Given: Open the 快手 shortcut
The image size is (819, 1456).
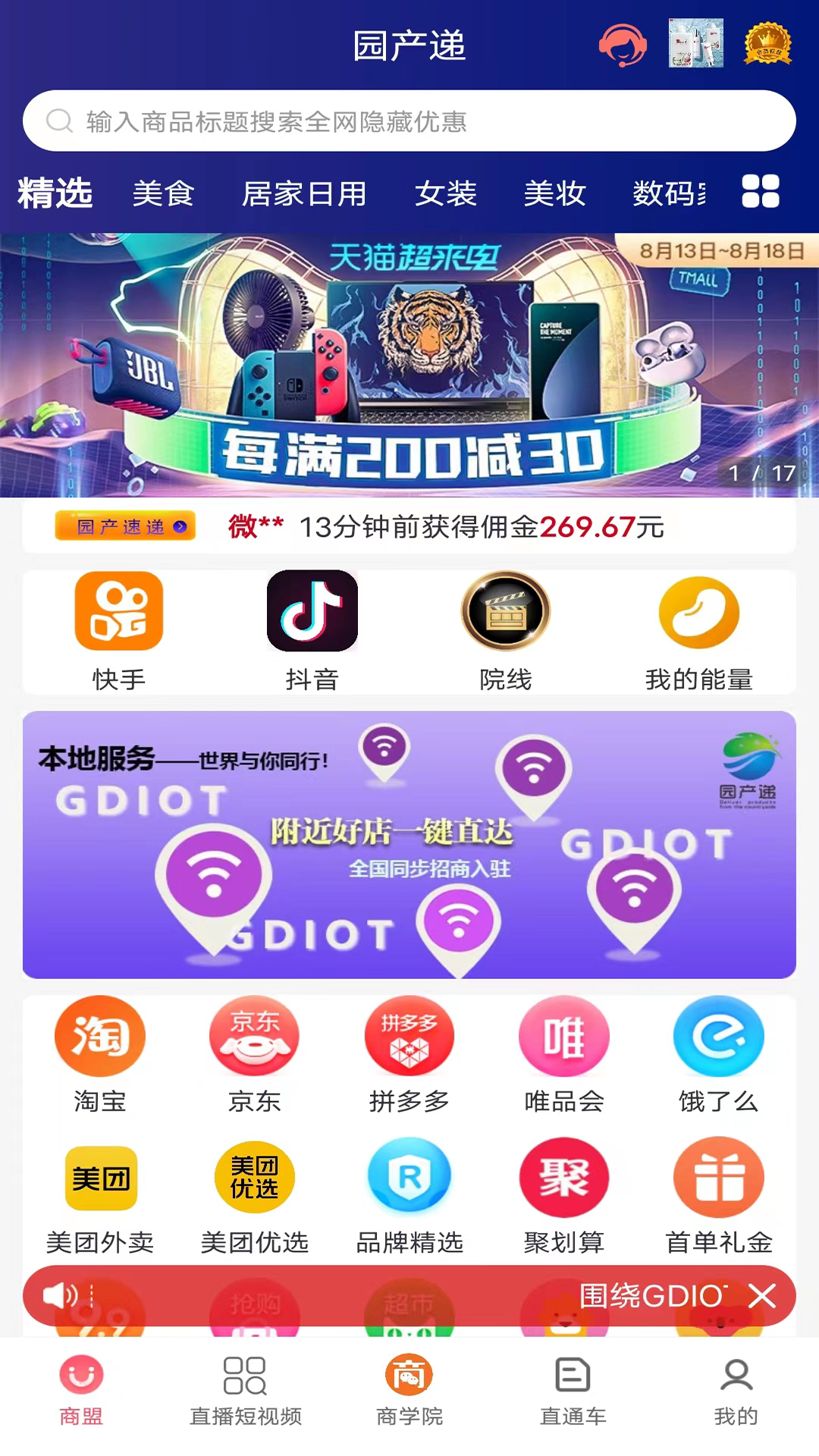Looking at the screenshot, I should point(119,631).
